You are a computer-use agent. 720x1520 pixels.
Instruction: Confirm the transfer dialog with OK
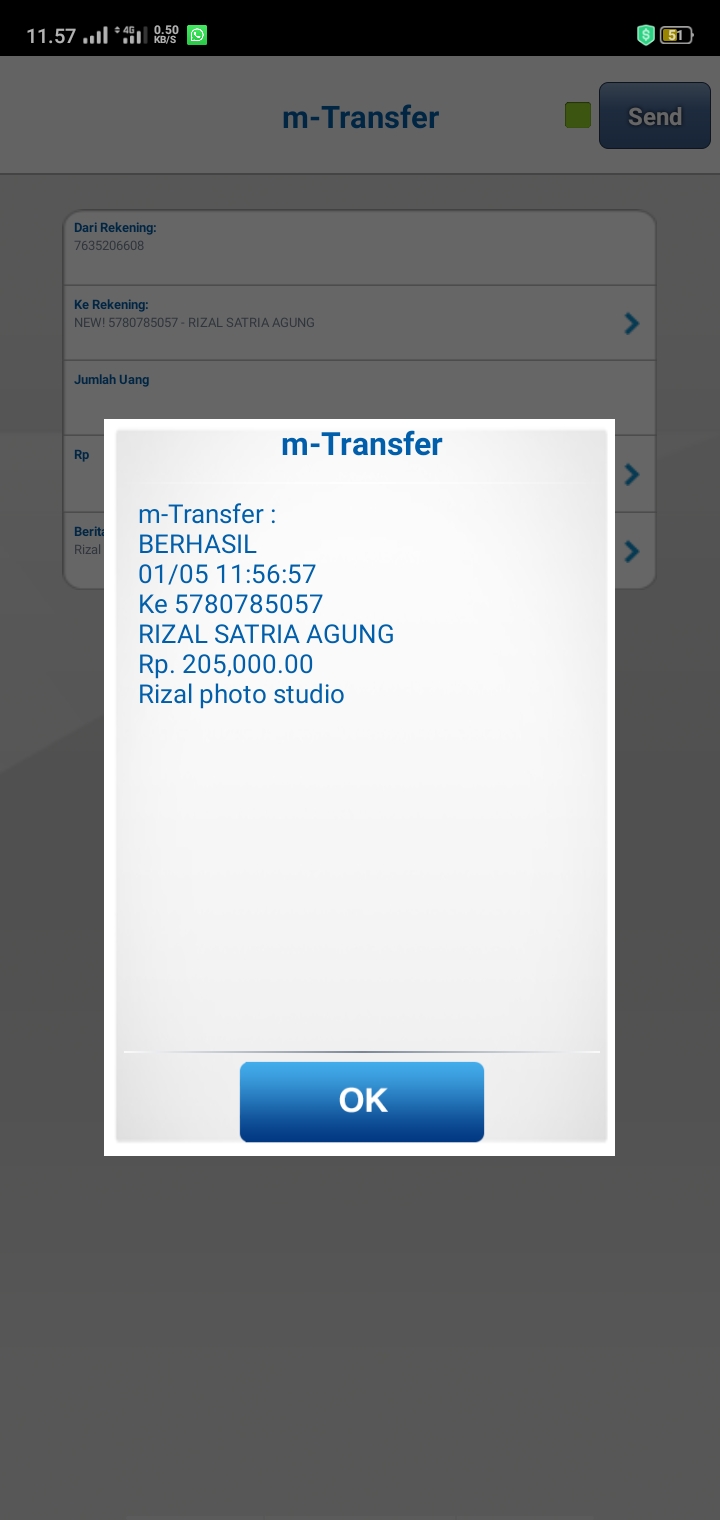(361, 1101)
